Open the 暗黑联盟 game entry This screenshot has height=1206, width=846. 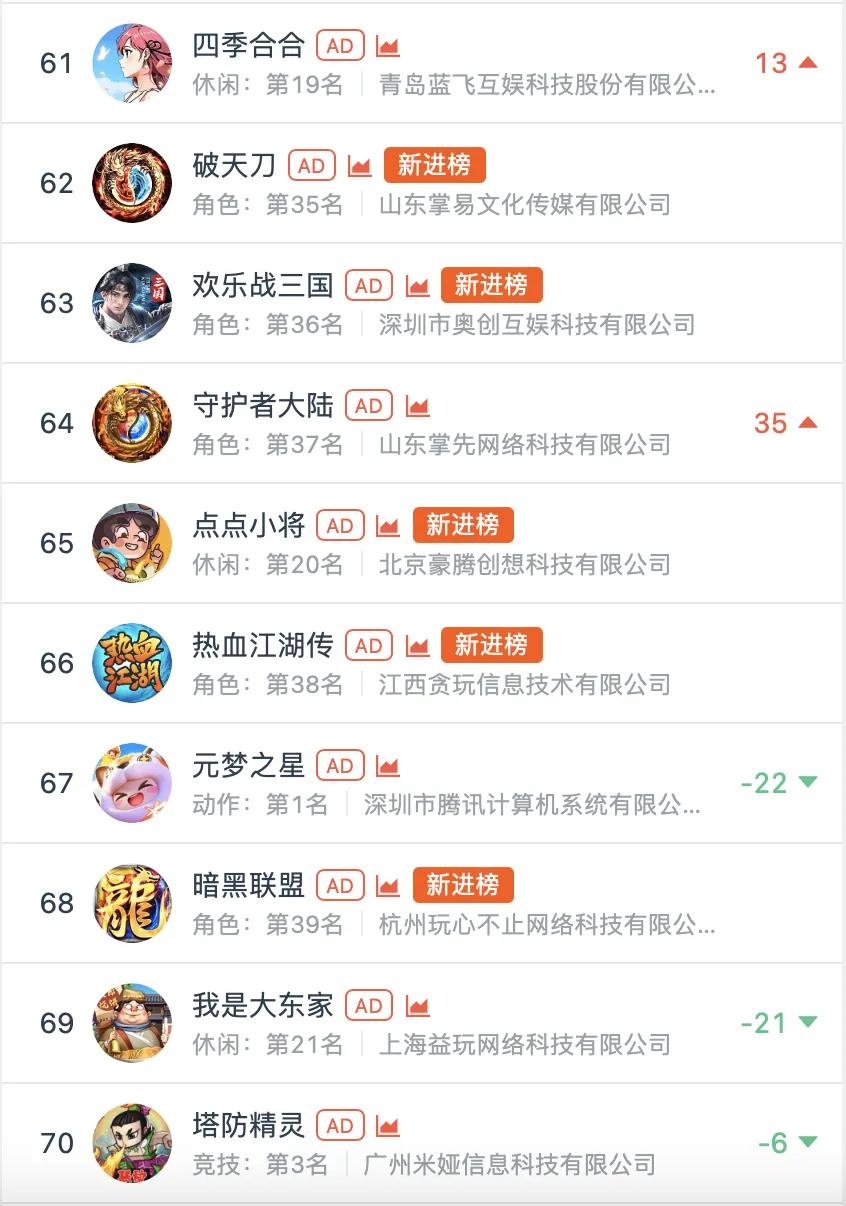[248, 885]
